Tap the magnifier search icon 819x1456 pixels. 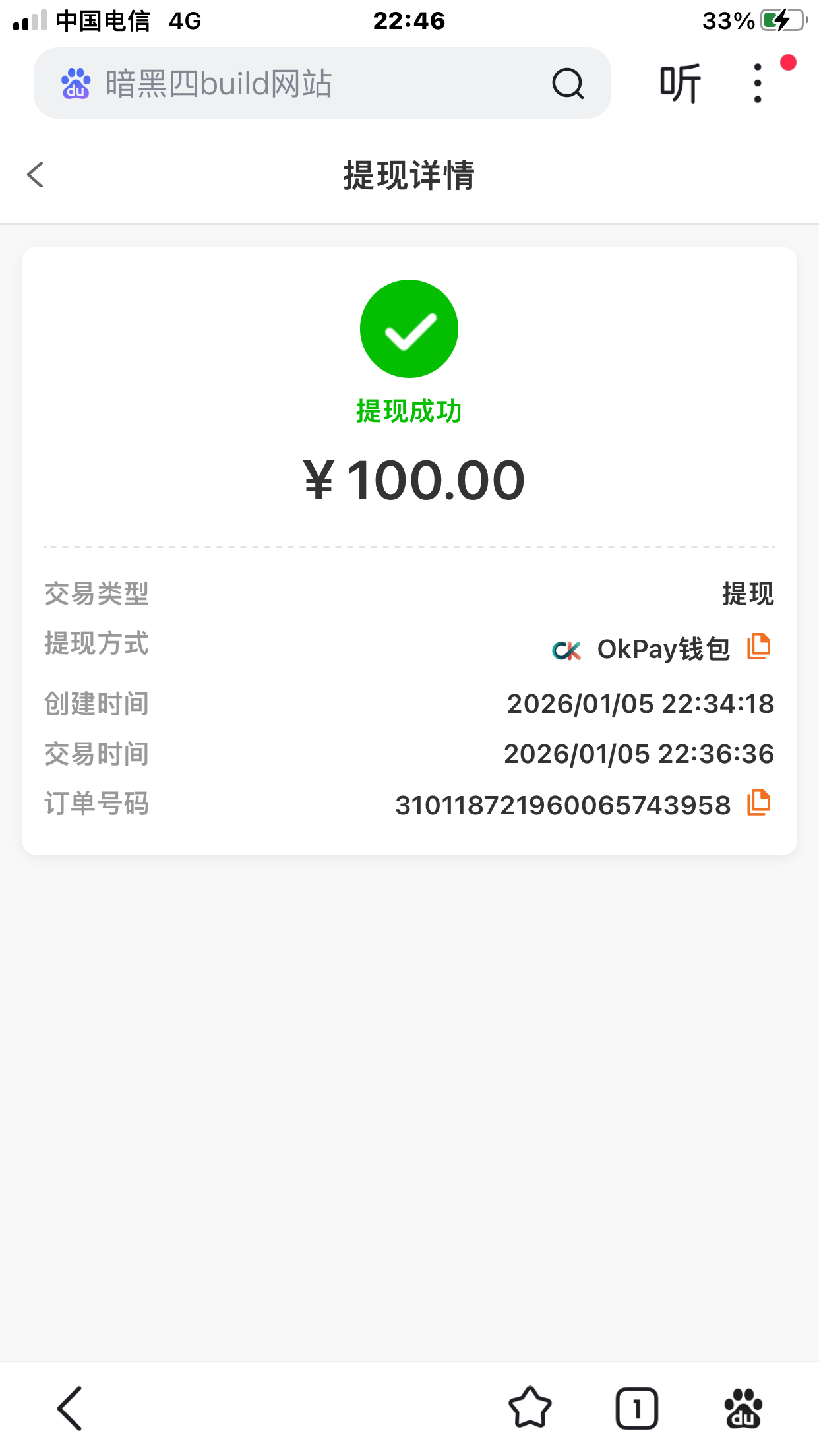click(x=568, y=83)
